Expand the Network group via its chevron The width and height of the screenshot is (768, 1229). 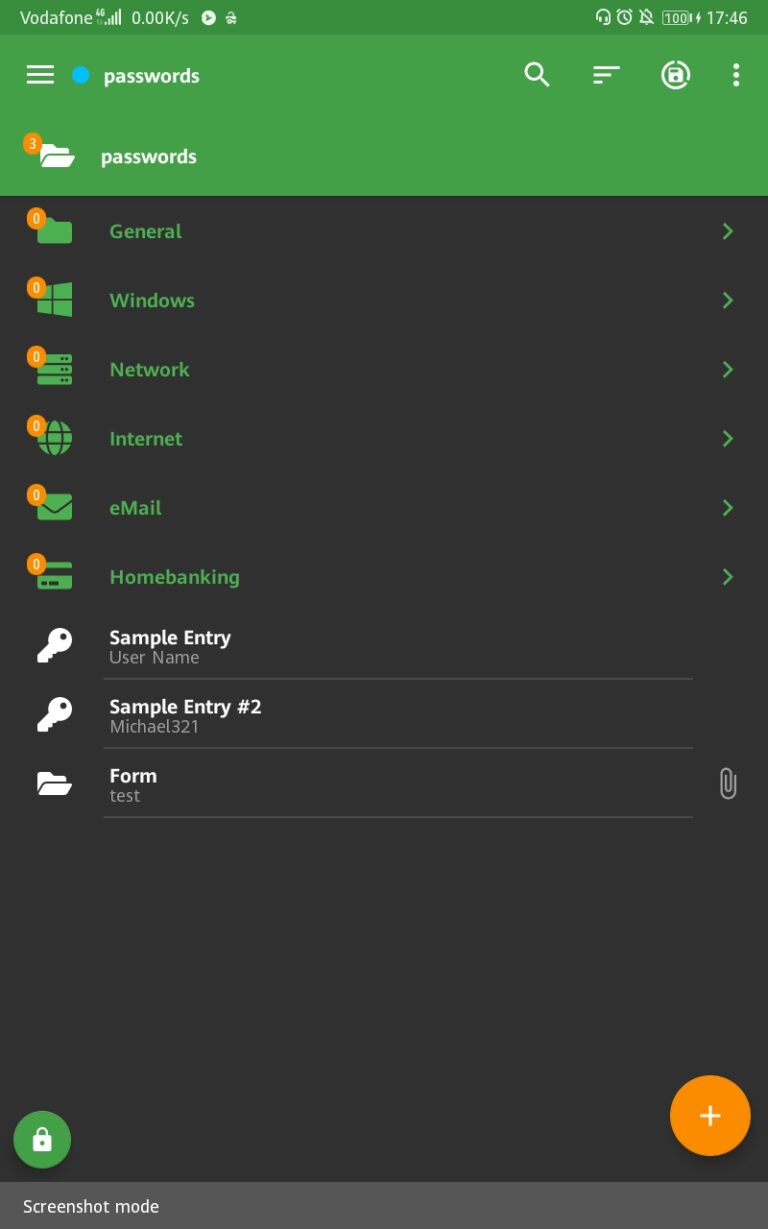click(x=728, y=369)
